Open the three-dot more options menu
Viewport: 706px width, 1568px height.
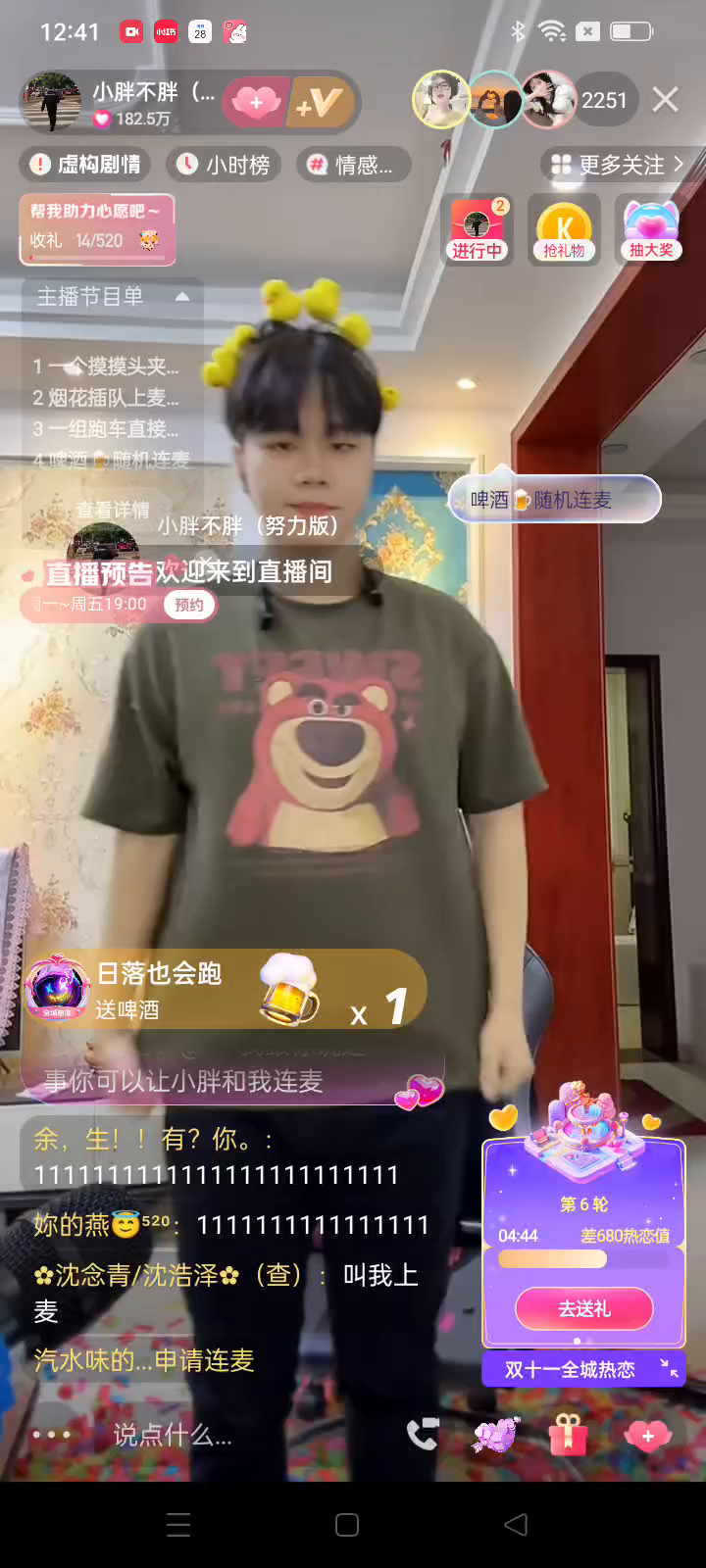[x=51, y=1435]
